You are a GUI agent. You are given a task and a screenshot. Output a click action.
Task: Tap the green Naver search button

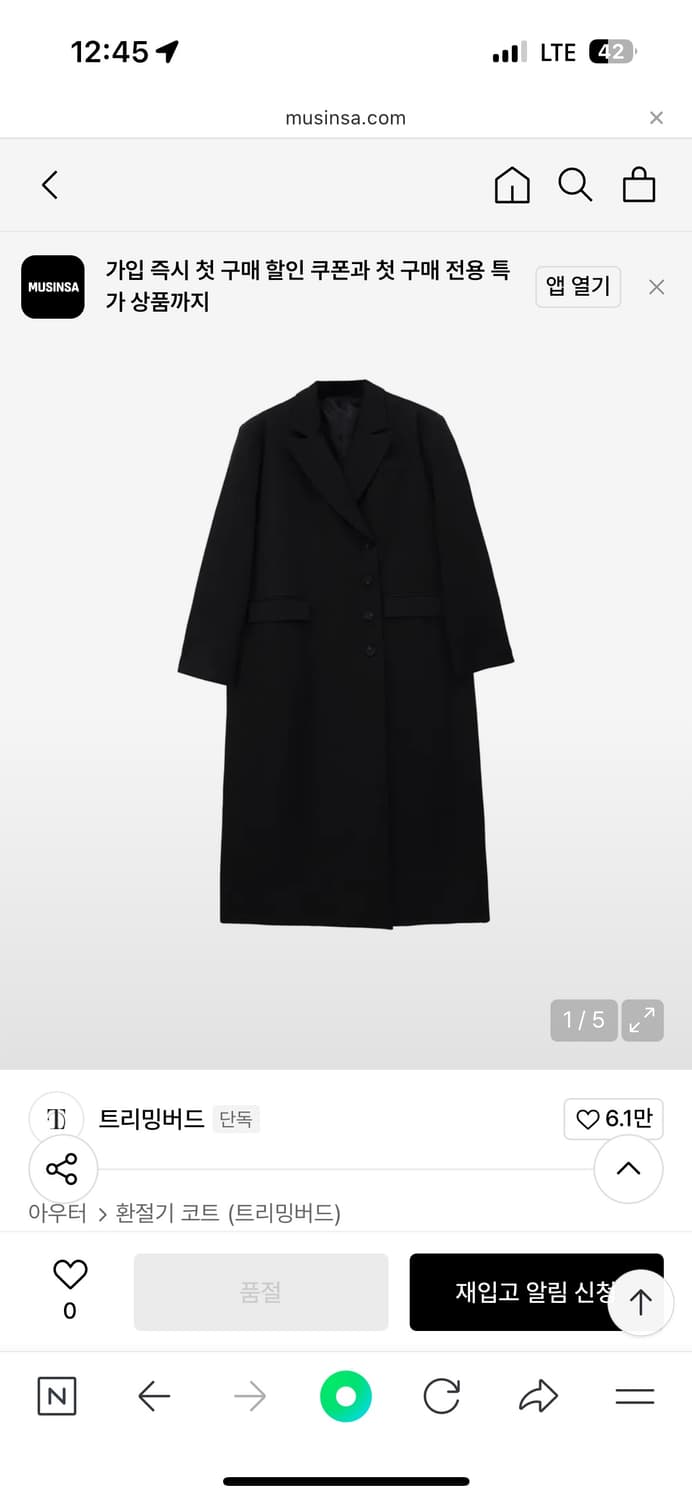point(346,1396)
